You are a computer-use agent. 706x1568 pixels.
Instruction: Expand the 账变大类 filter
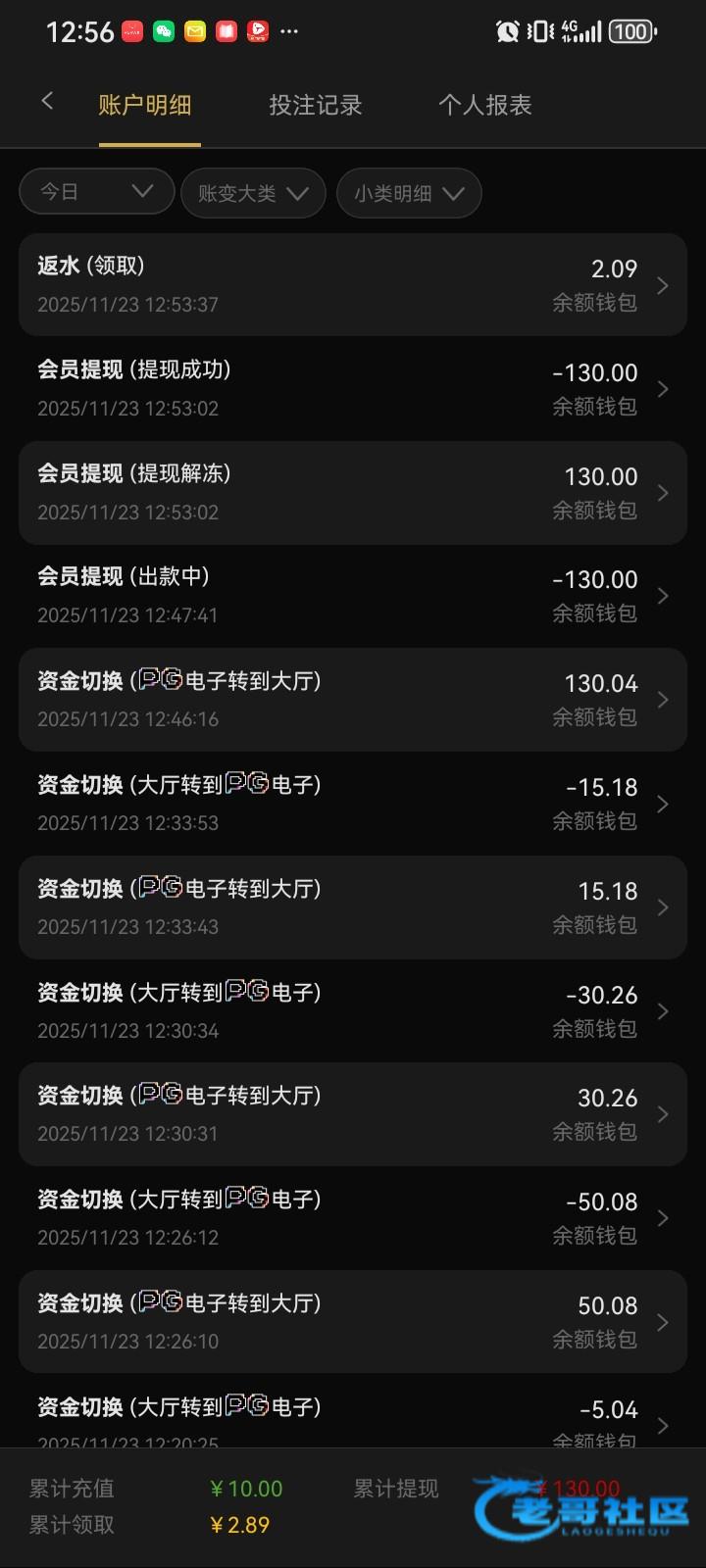tap(253, 193)
